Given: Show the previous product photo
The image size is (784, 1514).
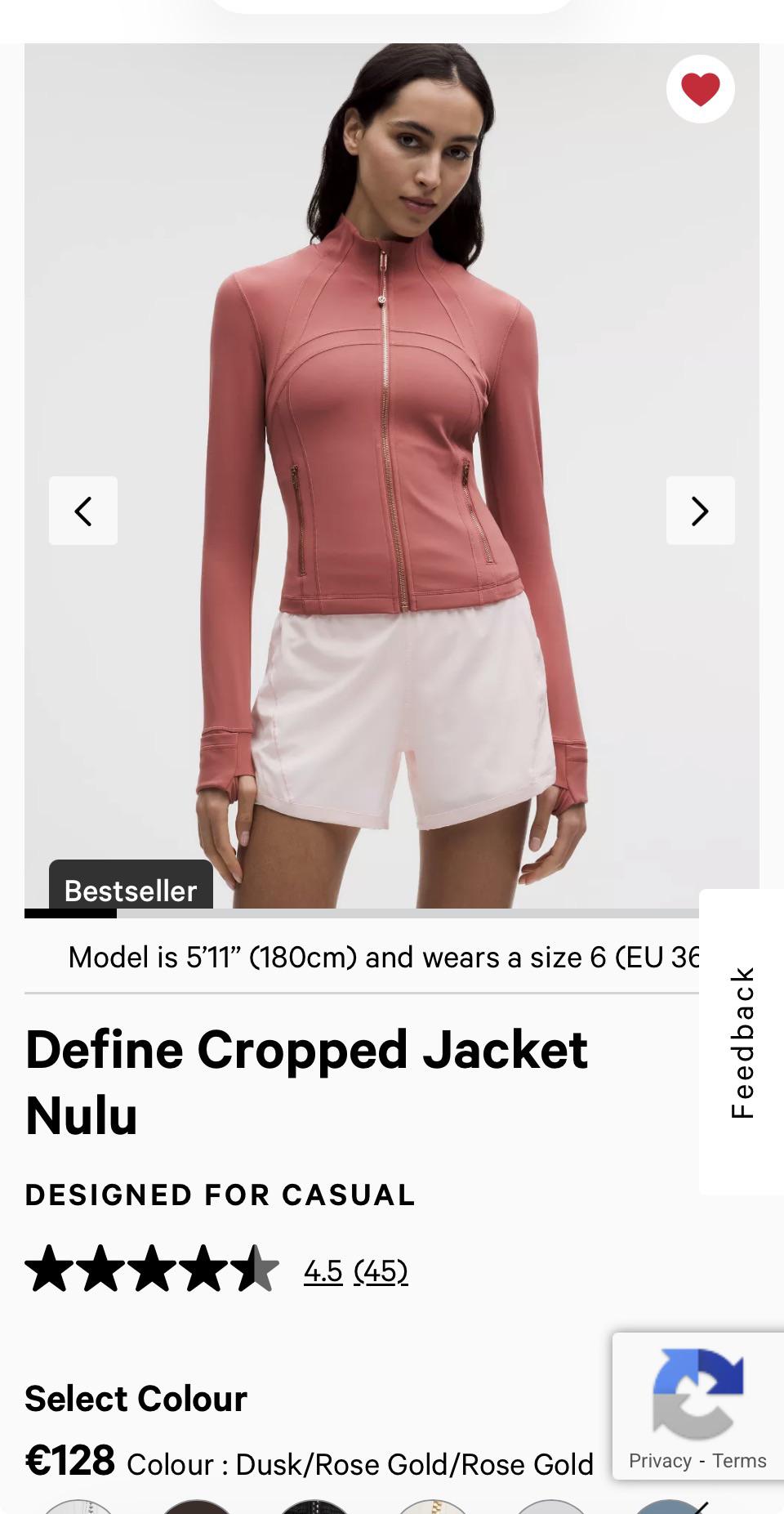Looking at the screenshot, I should click(x=83, y=511).
